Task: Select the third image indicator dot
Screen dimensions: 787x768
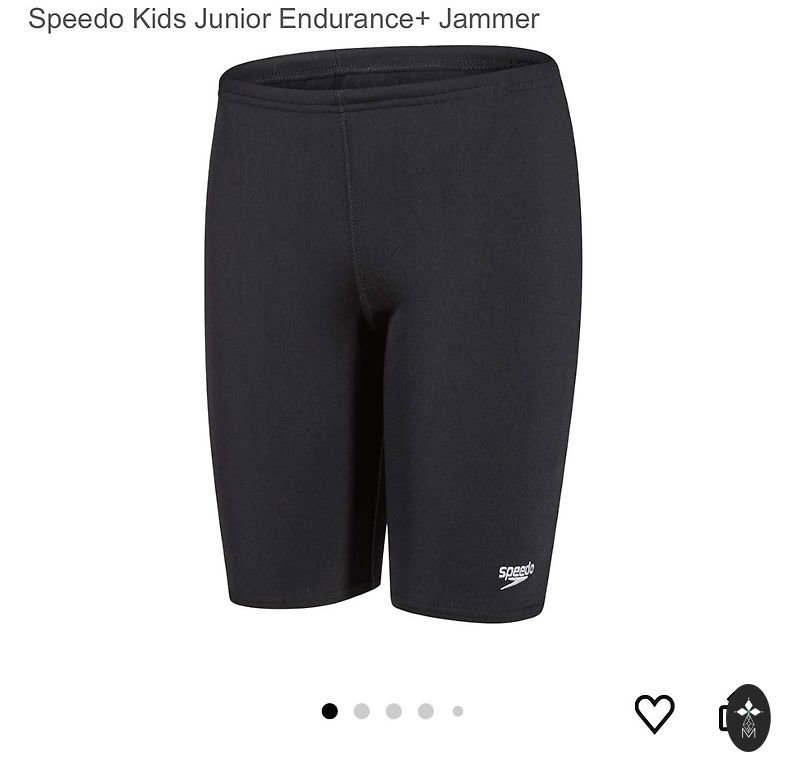Action: (x=394, y=711)
